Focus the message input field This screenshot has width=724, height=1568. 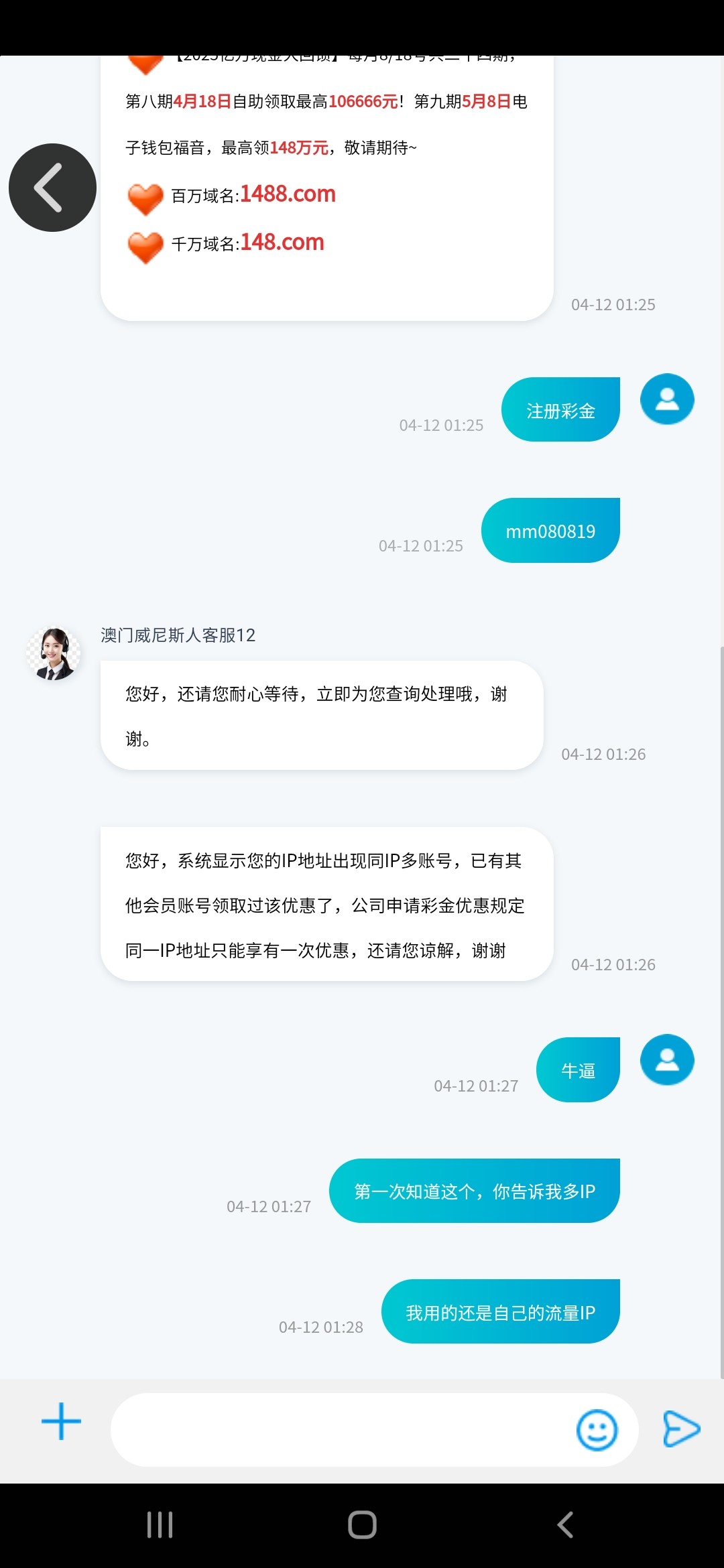pyautogui.click(x=342, y=1430)
